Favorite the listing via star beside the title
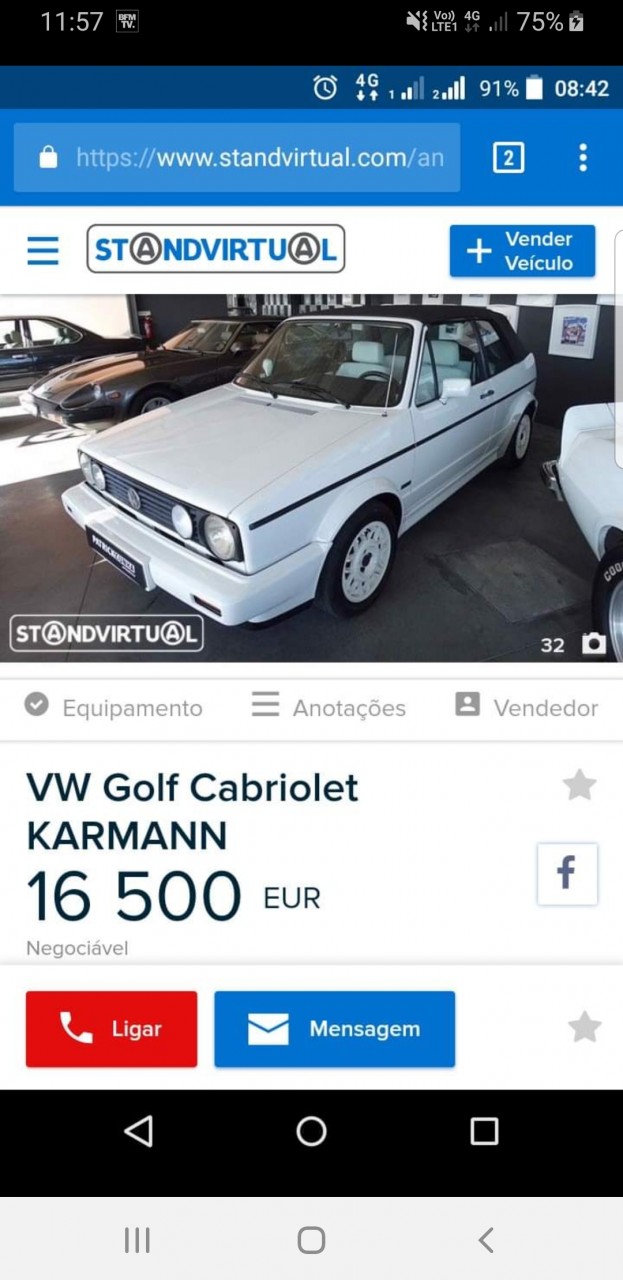The height and width of the screenshot is (1280, 623). (580, 785)
